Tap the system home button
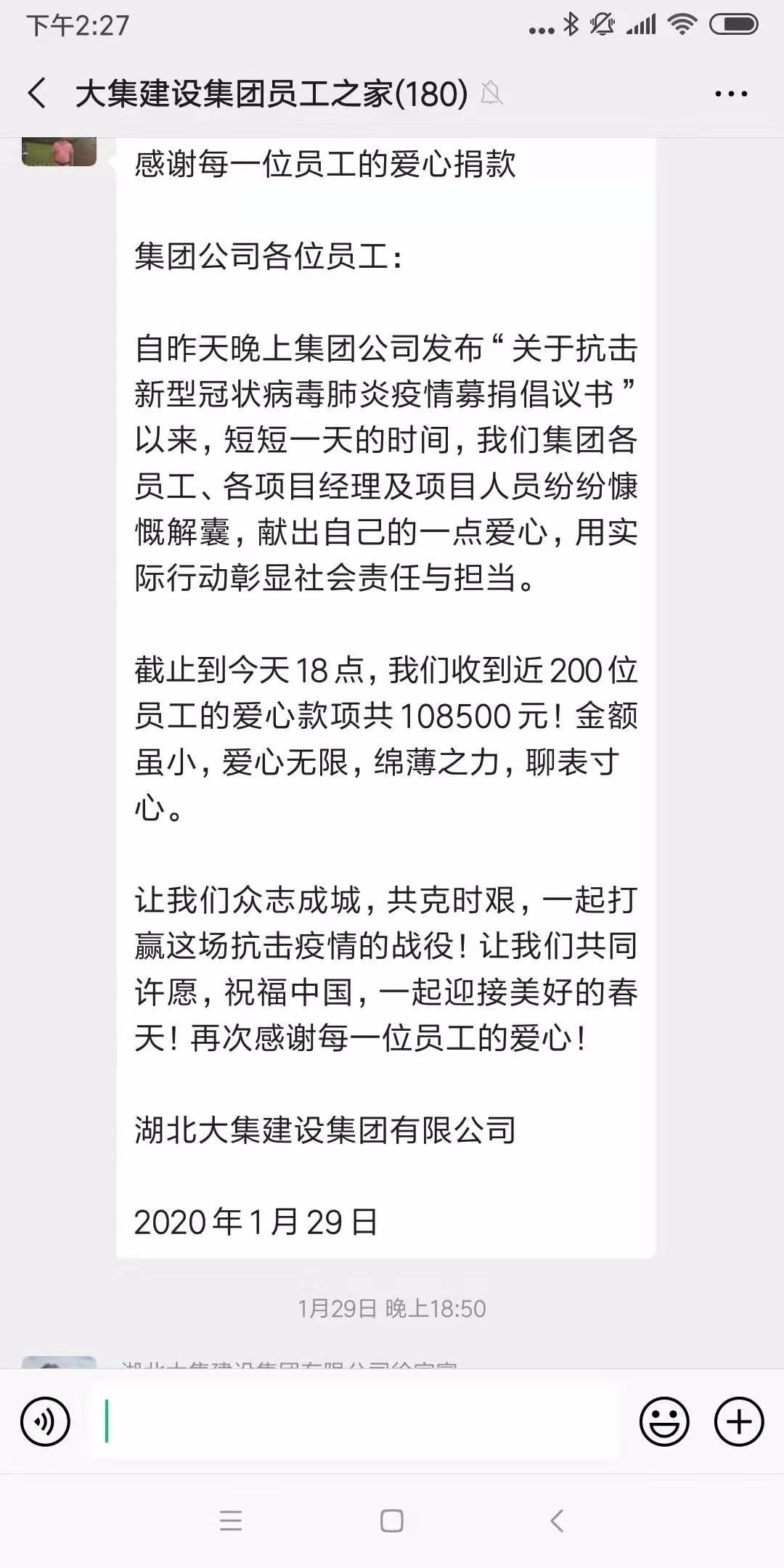 pos(392,1521)
